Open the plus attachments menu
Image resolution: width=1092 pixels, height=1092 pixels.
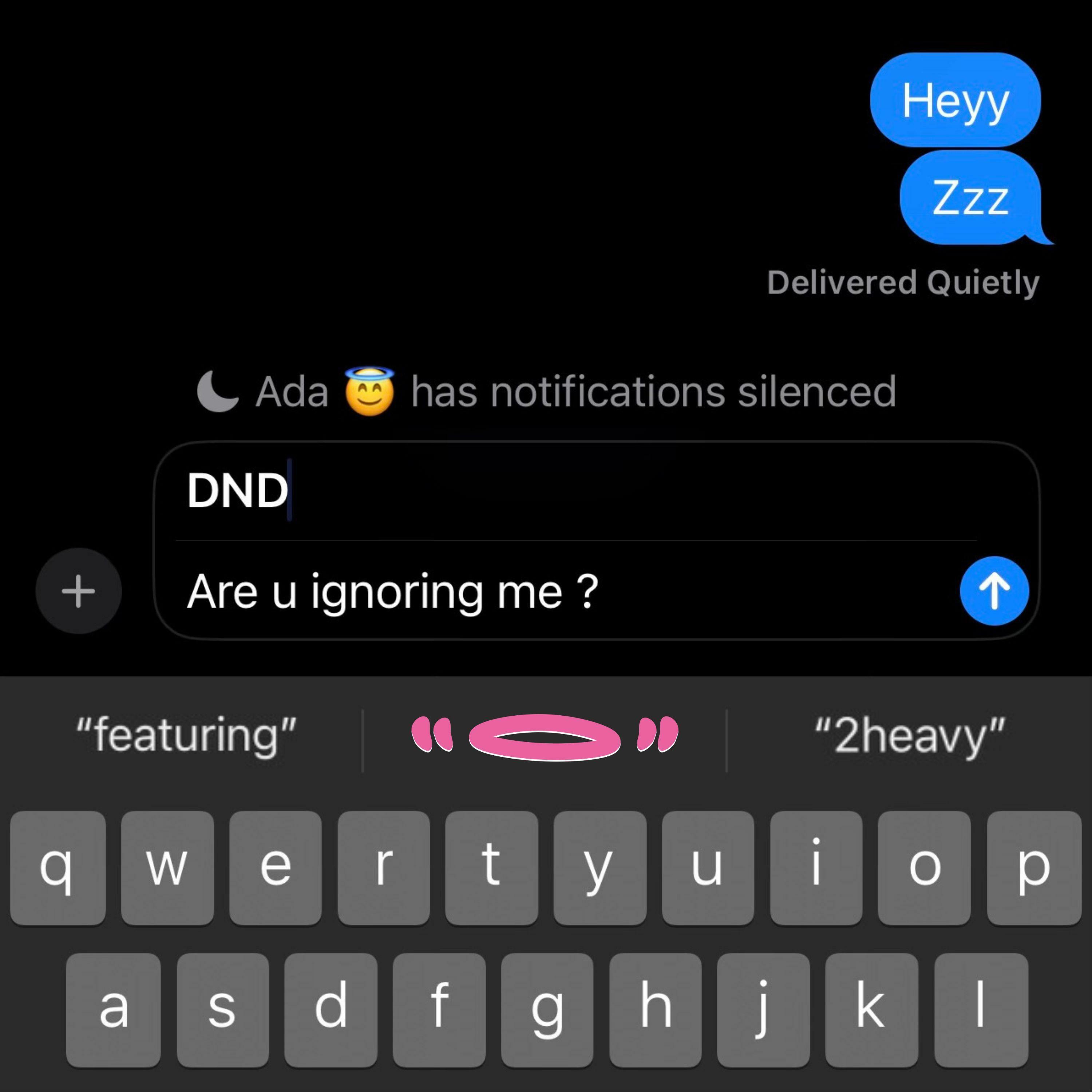click(x=79, y=591)
